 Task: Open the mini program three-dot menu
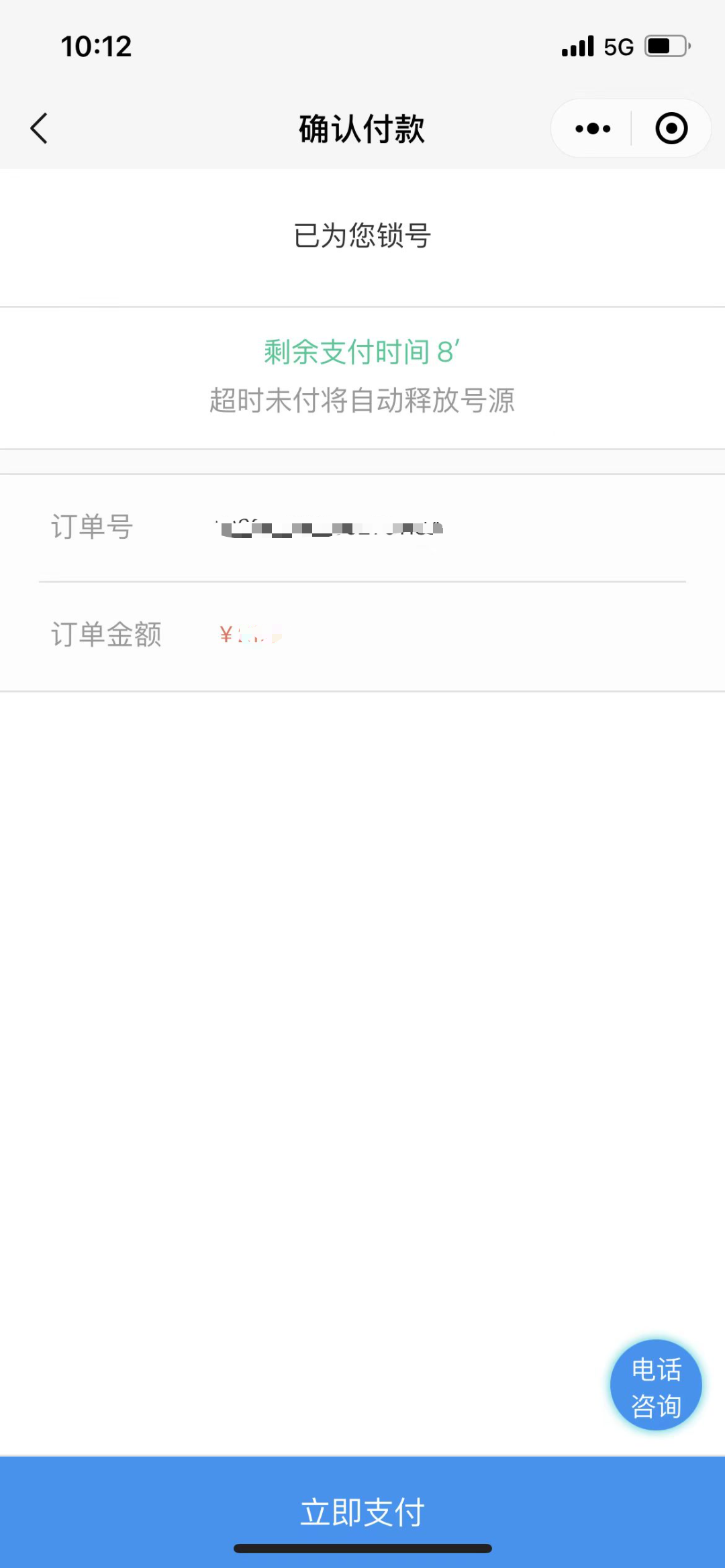[593, 128]
